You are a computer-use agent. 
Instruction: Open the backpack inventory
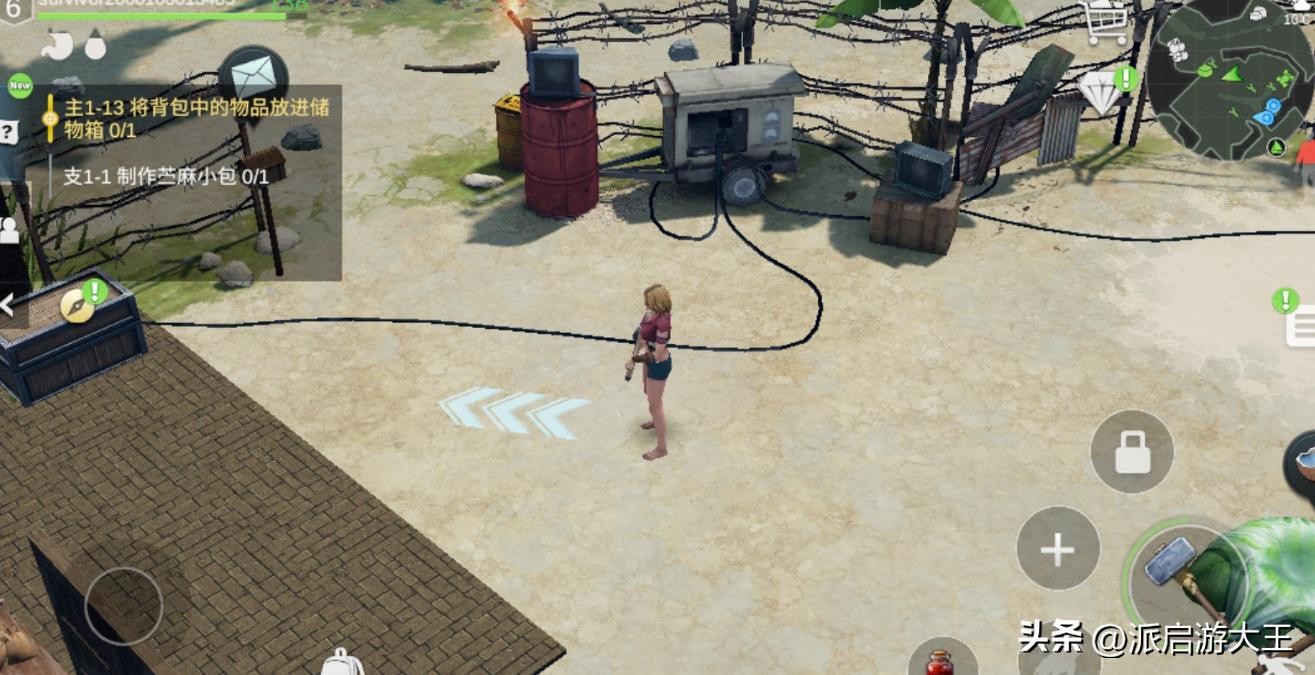(x=342, y=662)
